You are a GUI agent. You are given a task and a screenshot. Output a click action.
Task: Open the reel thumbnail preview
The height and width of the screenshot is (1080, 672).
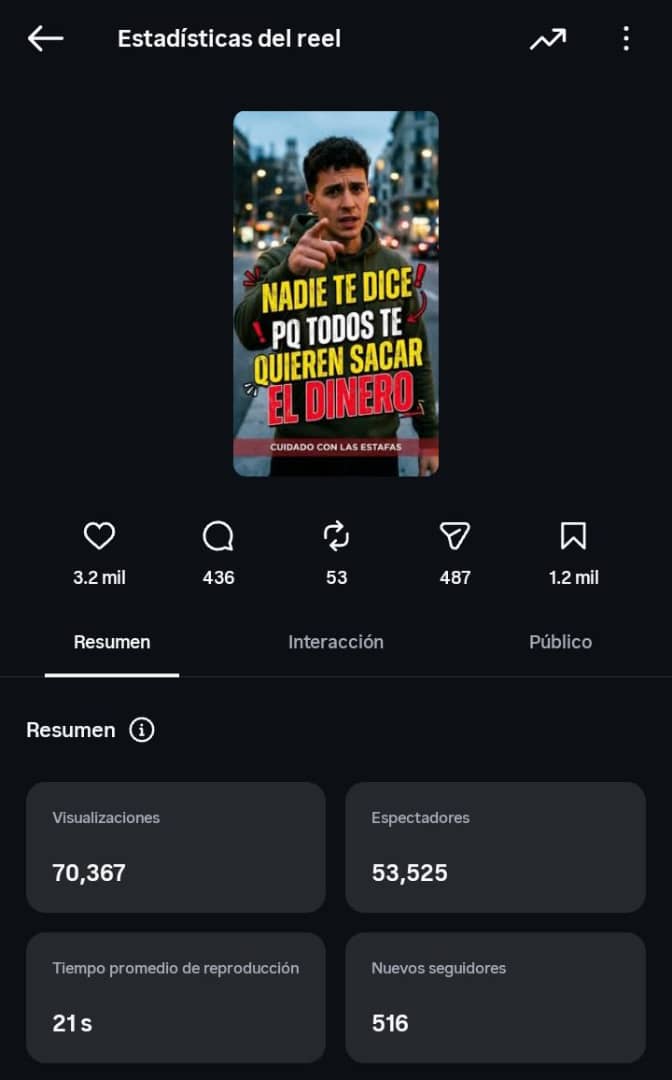pyautogui.click(x=336, y=293)
